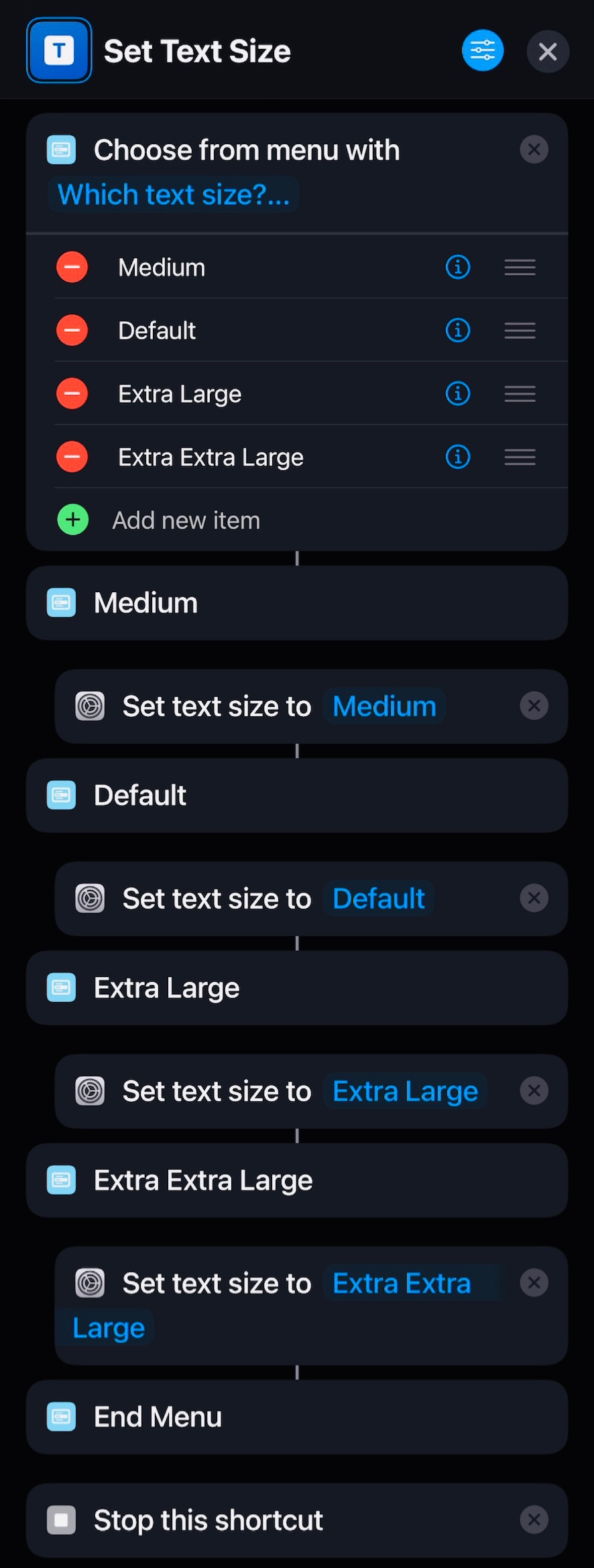The width and height of the screenshot is (594, 1568).
Task: Remove the Extra Extra Large menu item
Action: click(x=72, y=457)
